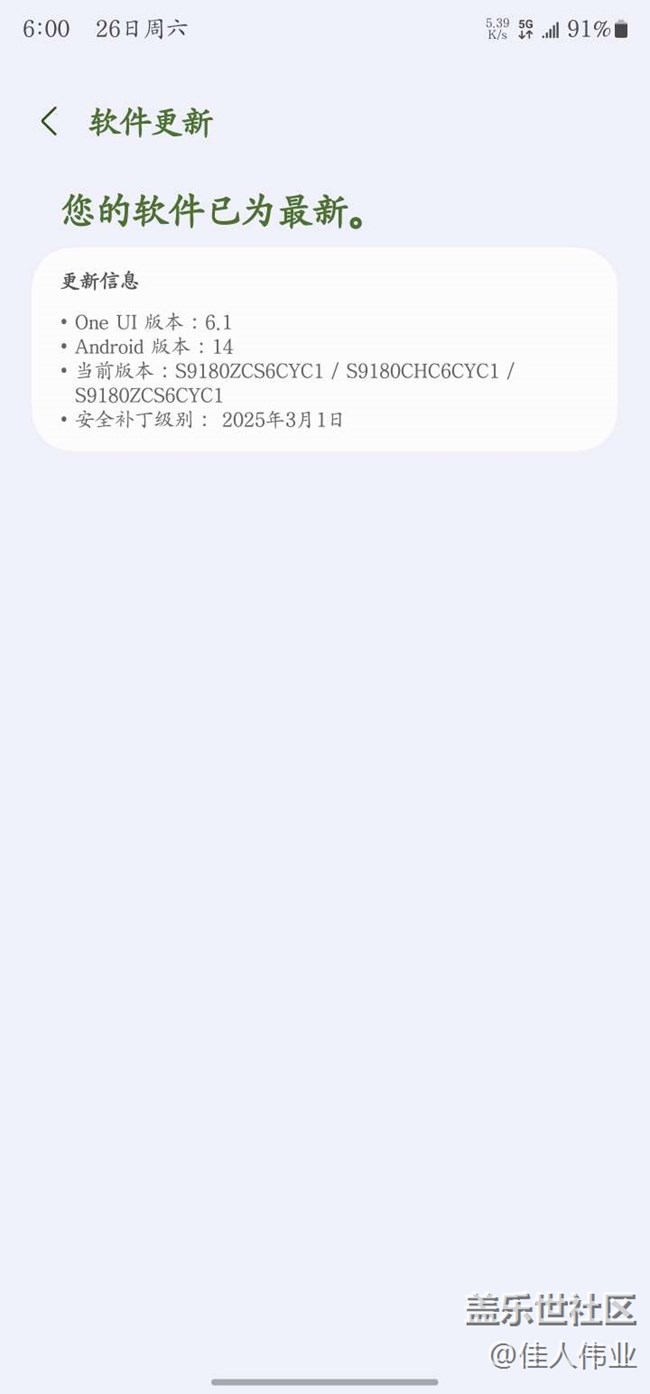
Task: Go back from the 软件更新 page
Action: pyautogui.click(x=49, y=122)
